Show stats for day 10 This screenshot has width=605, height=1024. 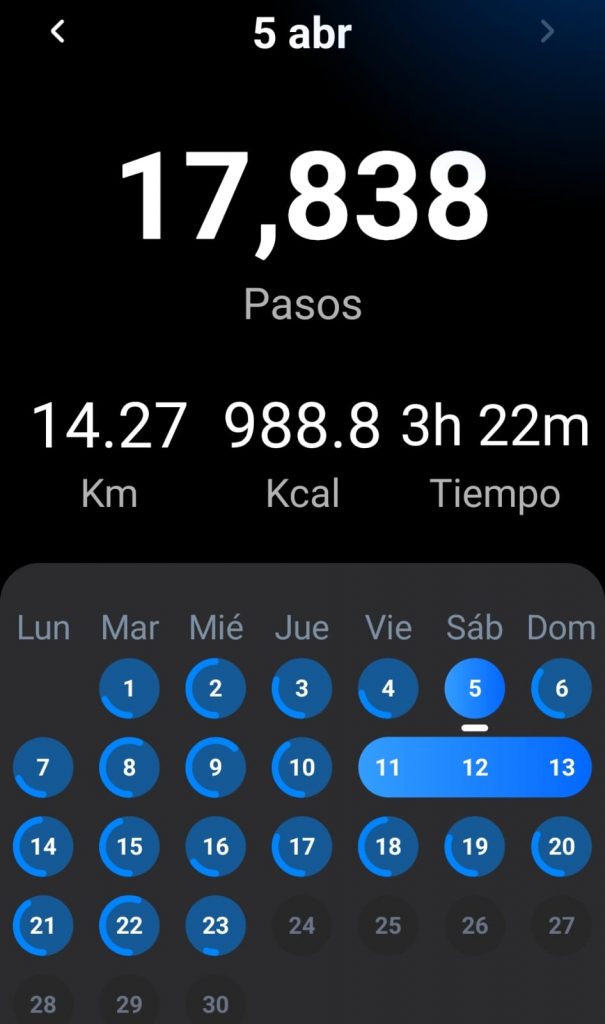pos(302,767)
